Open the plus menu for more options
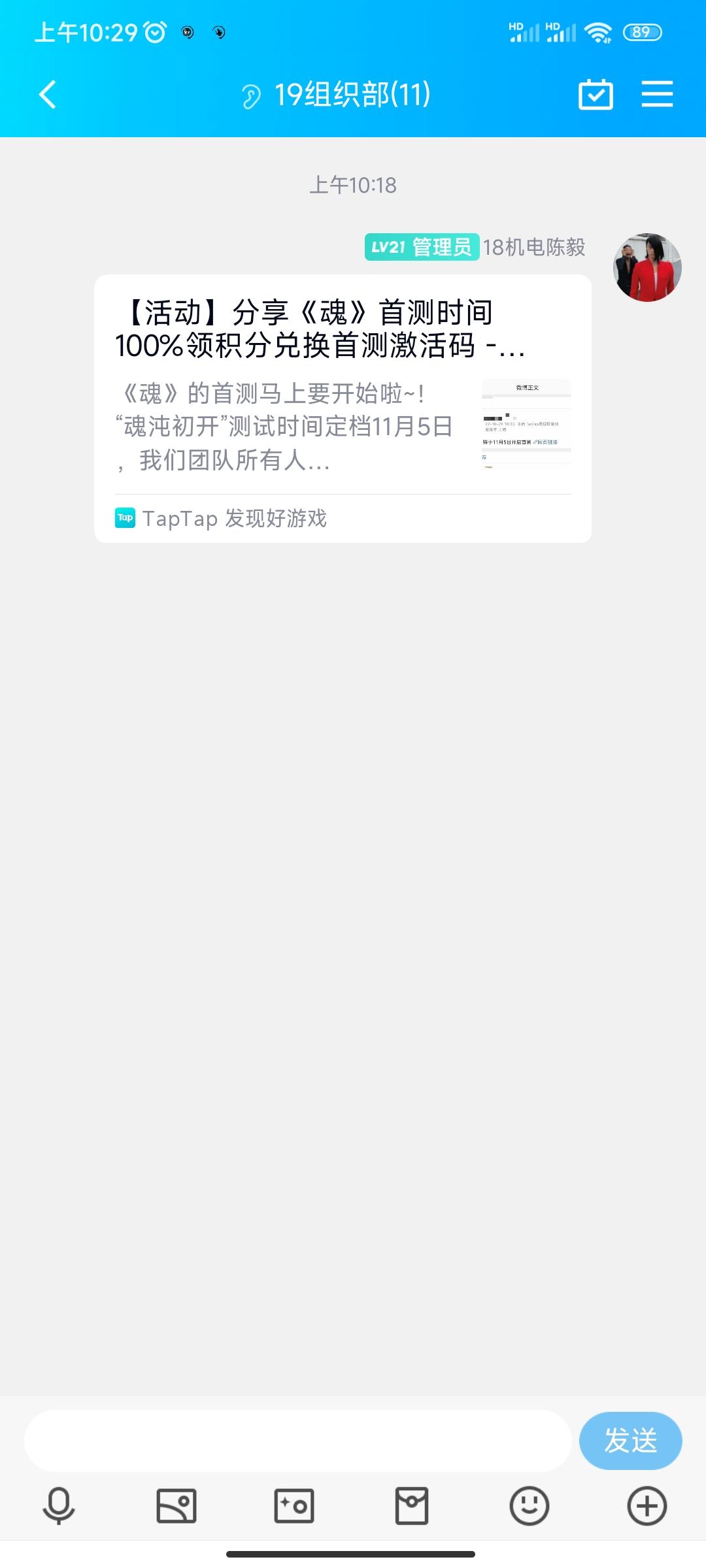 coord(647,1505)
